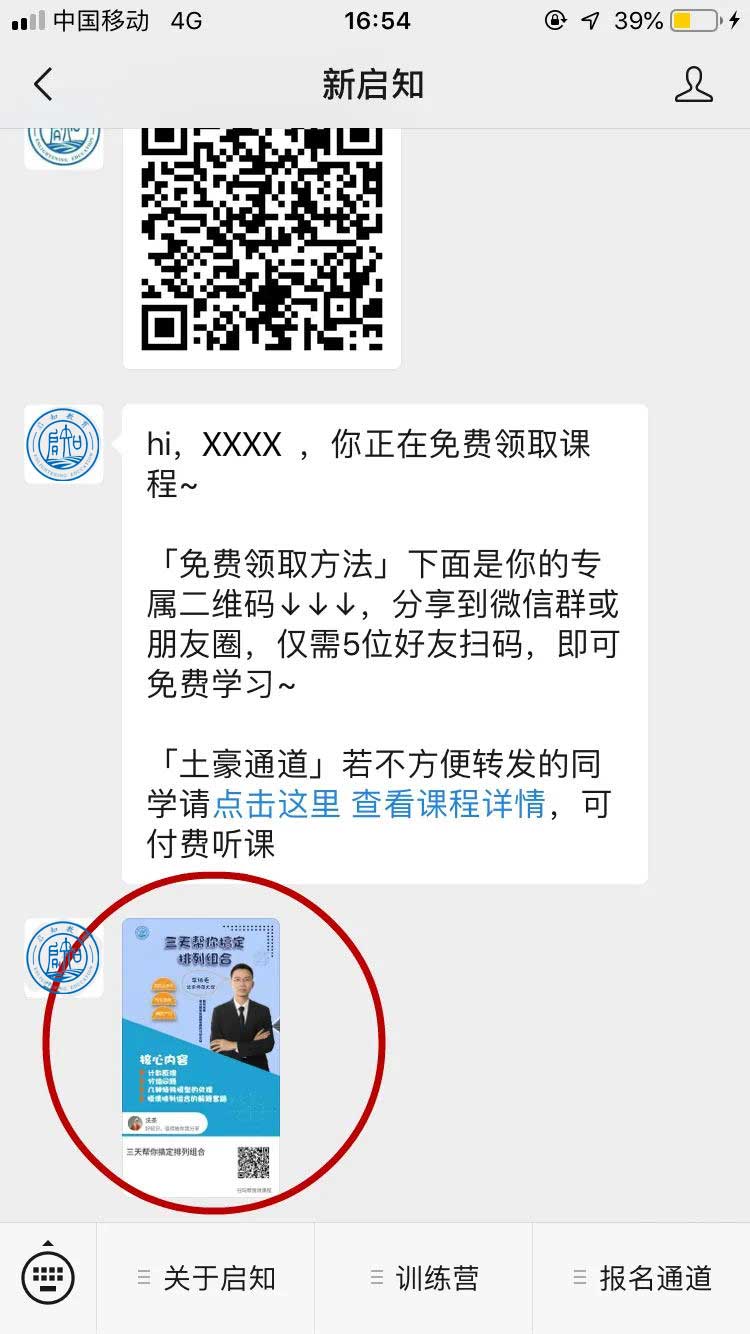Go back from the 新启知 chat

[x=42, y=85]
